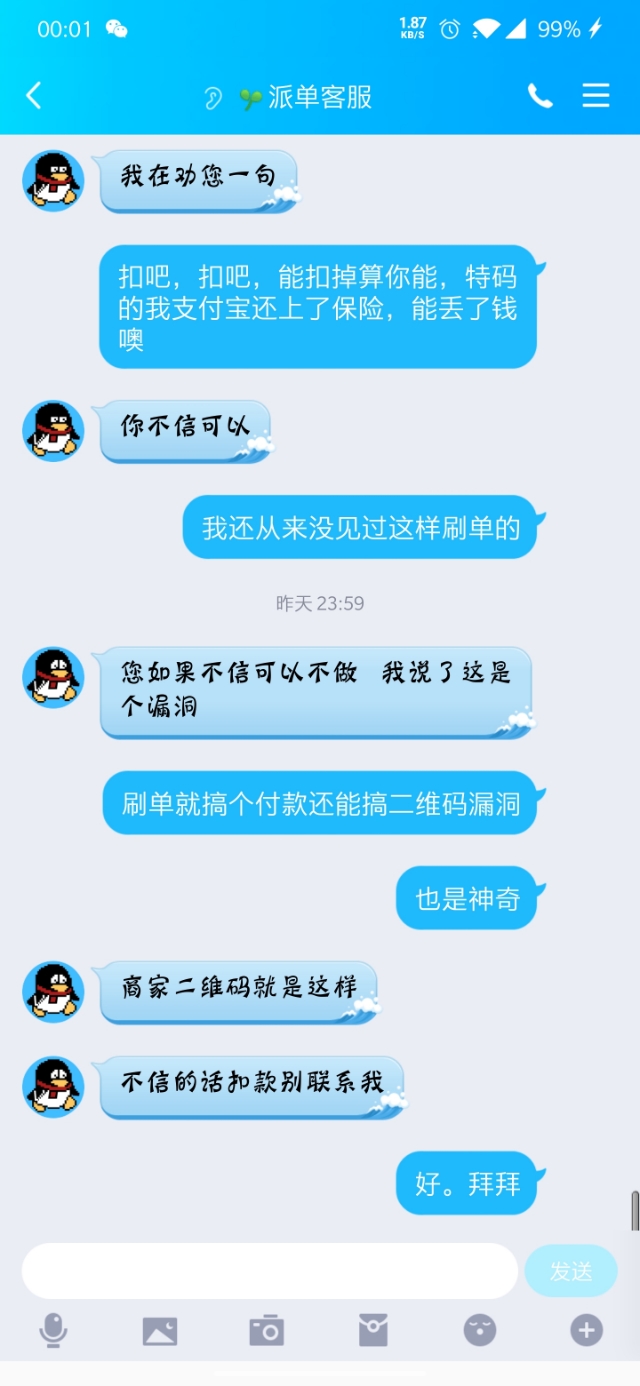Open the red envelope option
640x1386 pixels.
[373, 1330]
